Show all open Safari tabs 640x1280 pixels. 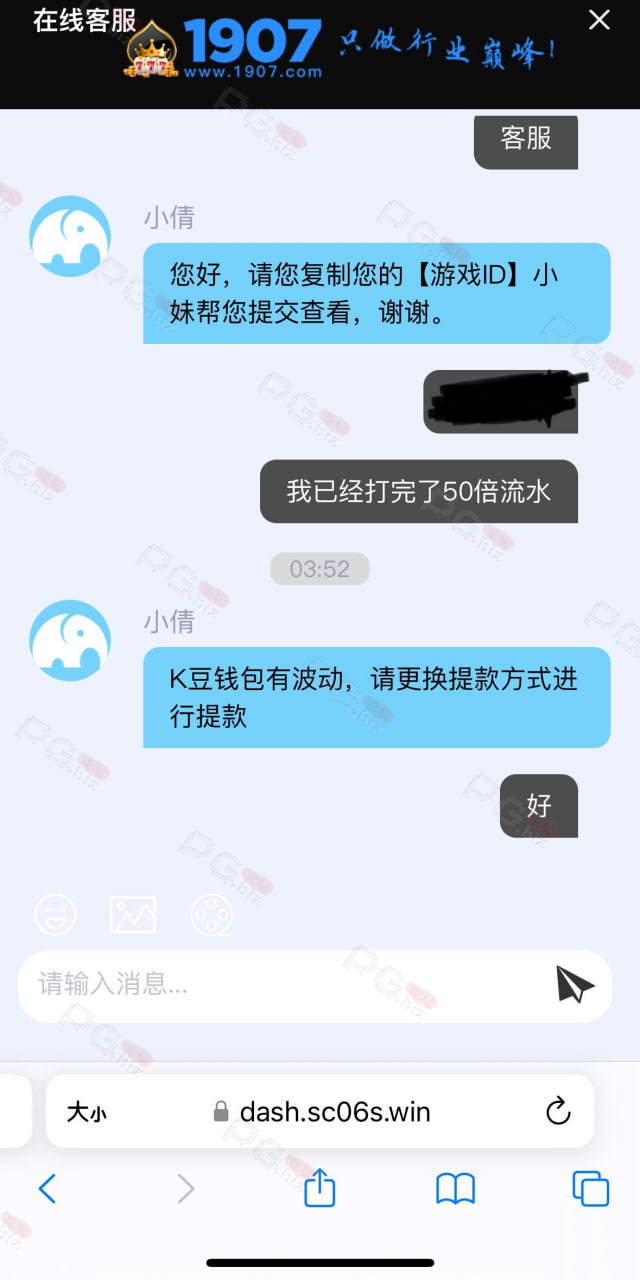click(x=590, y=1189)
